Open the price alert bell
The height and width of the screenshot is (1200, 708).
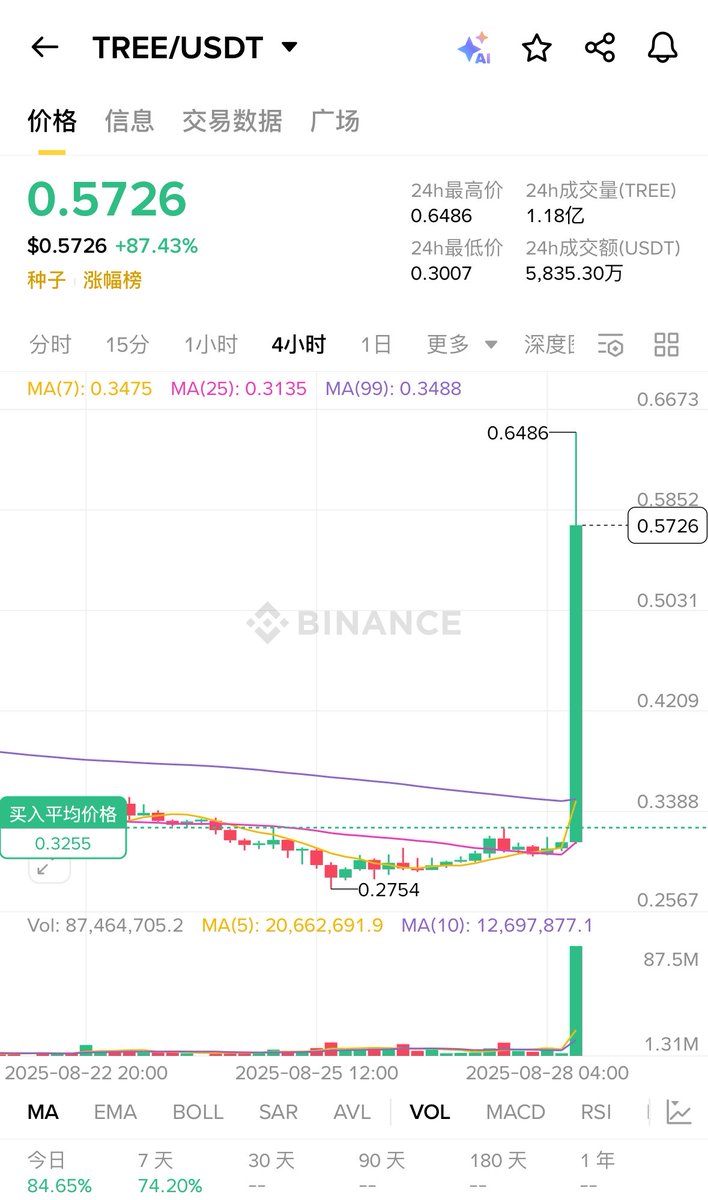tap(663, 48)
